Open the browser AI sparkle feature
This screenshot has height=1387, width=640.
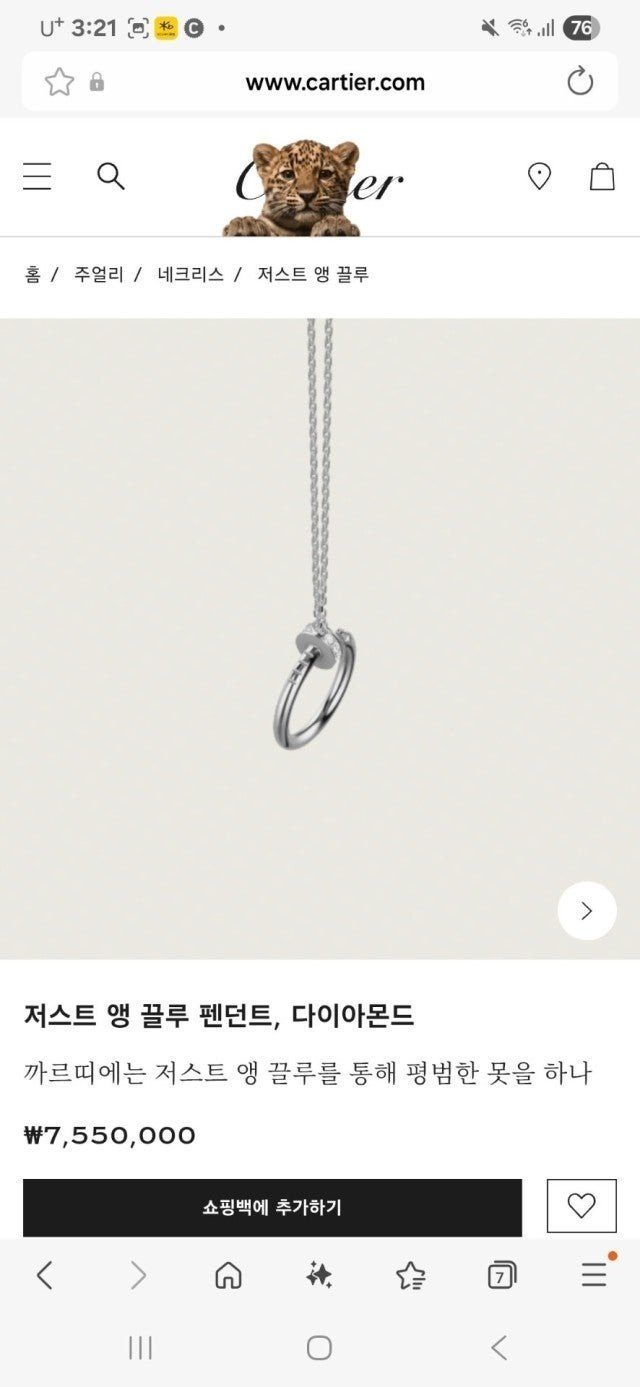click(x=319, y=1275)
